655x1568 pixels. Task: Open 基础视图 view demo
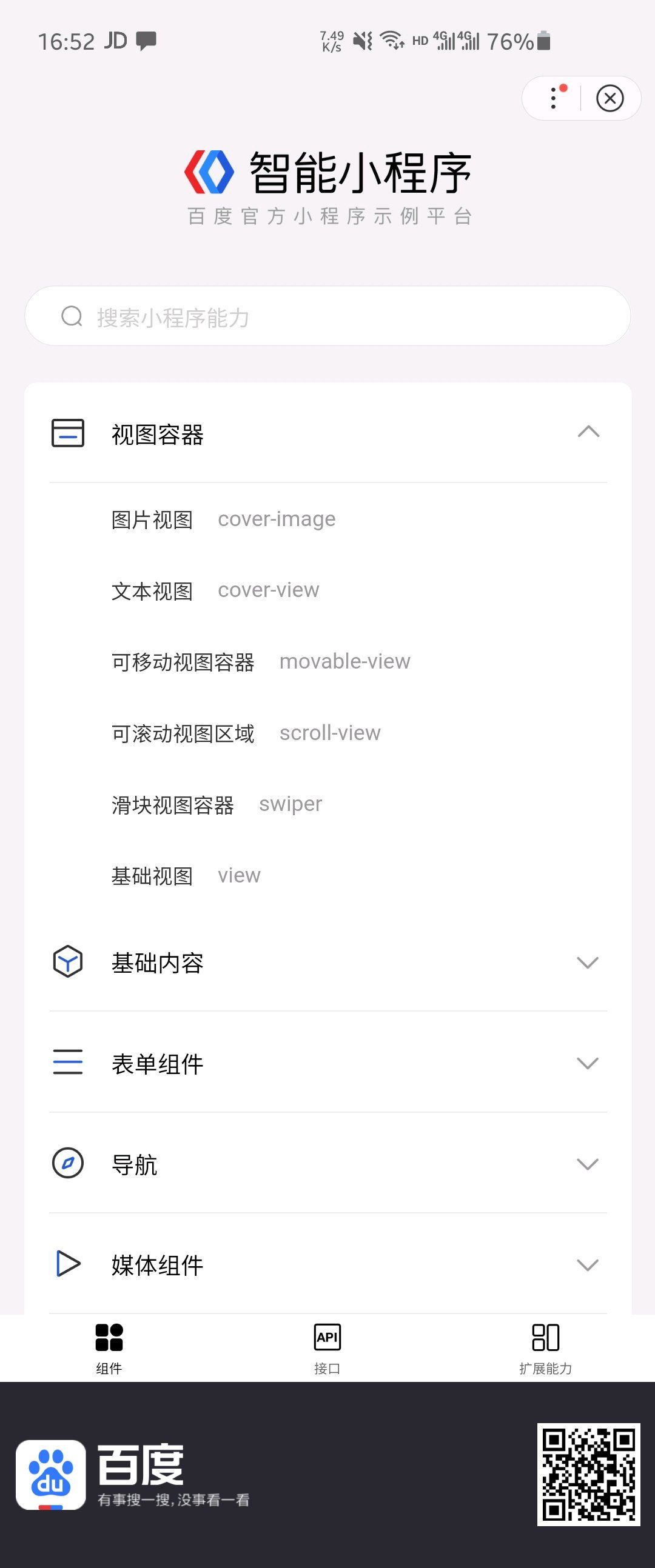(186, 875)
